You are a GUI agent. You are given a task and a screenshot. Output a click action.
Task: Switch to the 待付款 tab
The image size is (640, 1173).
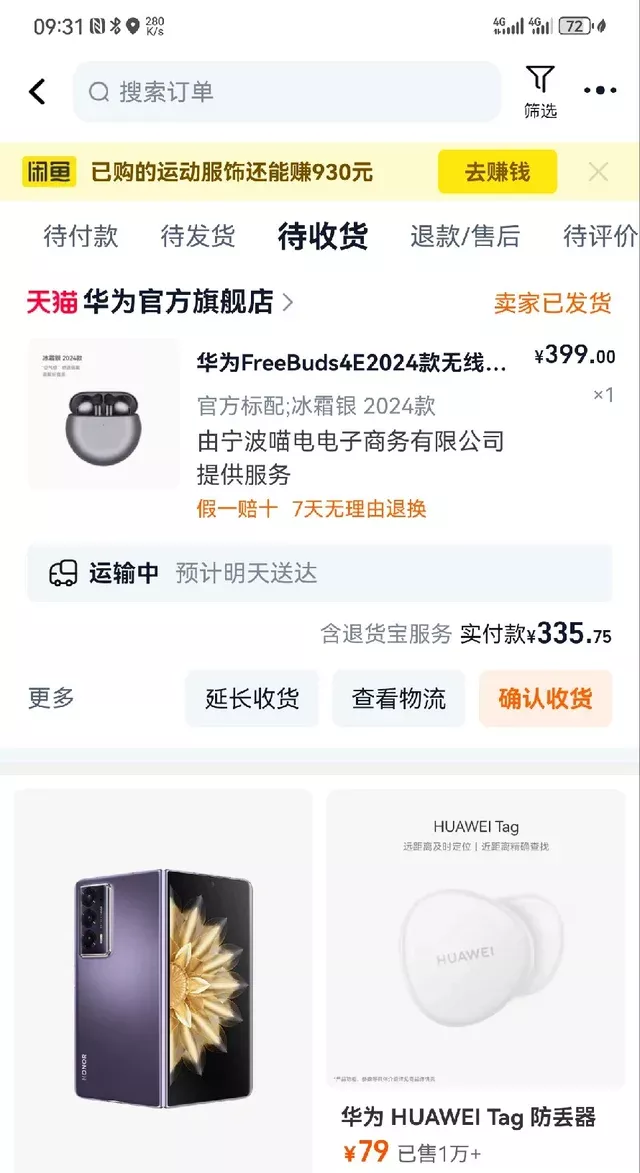tap(81, 236)
